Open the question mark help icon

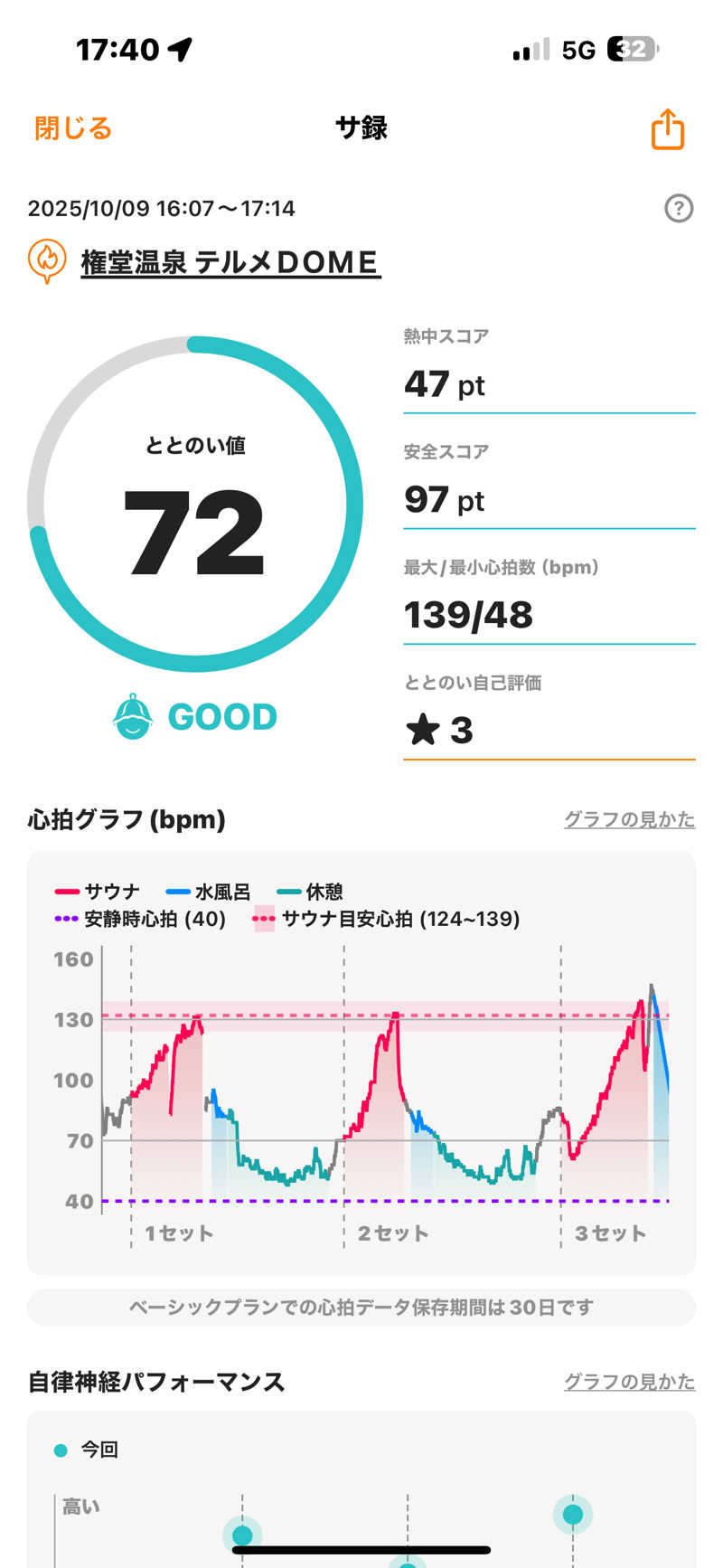pyautogui.click(x=679, y=209)
